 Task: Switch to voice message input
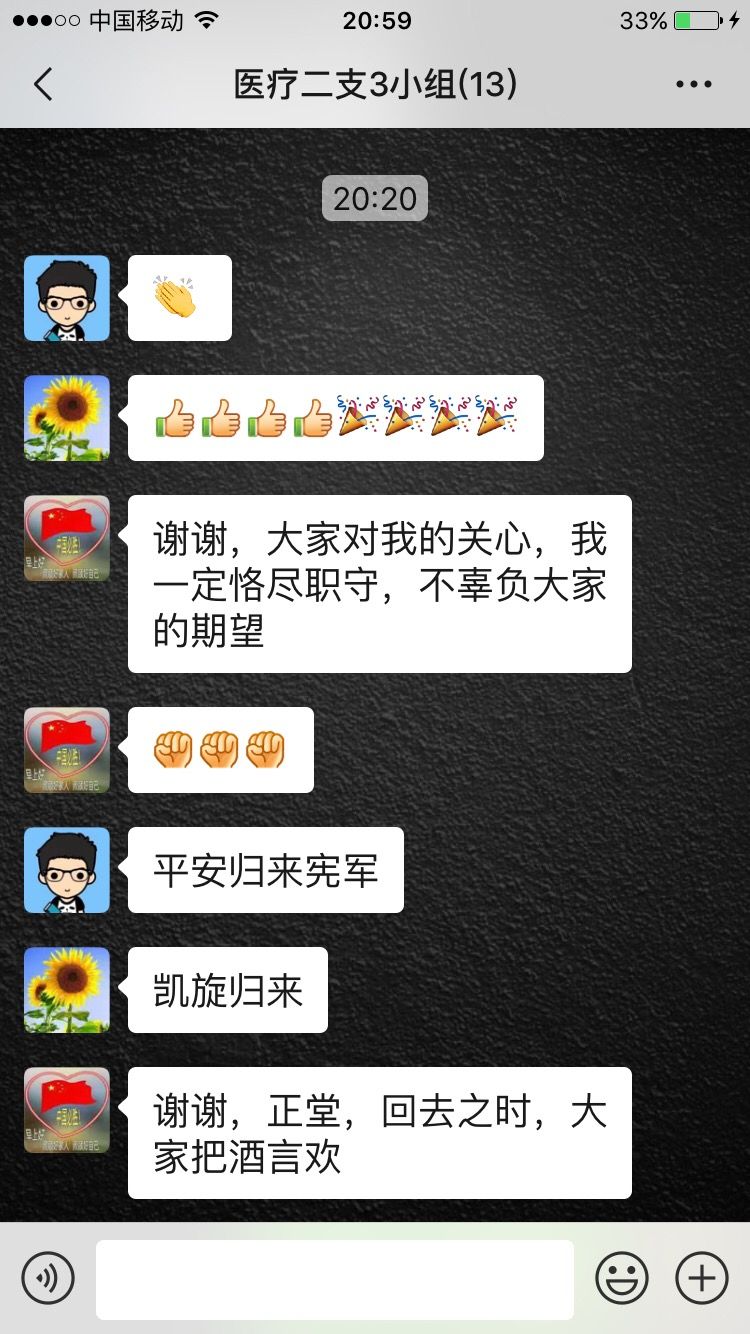[x=48, y=1278]
